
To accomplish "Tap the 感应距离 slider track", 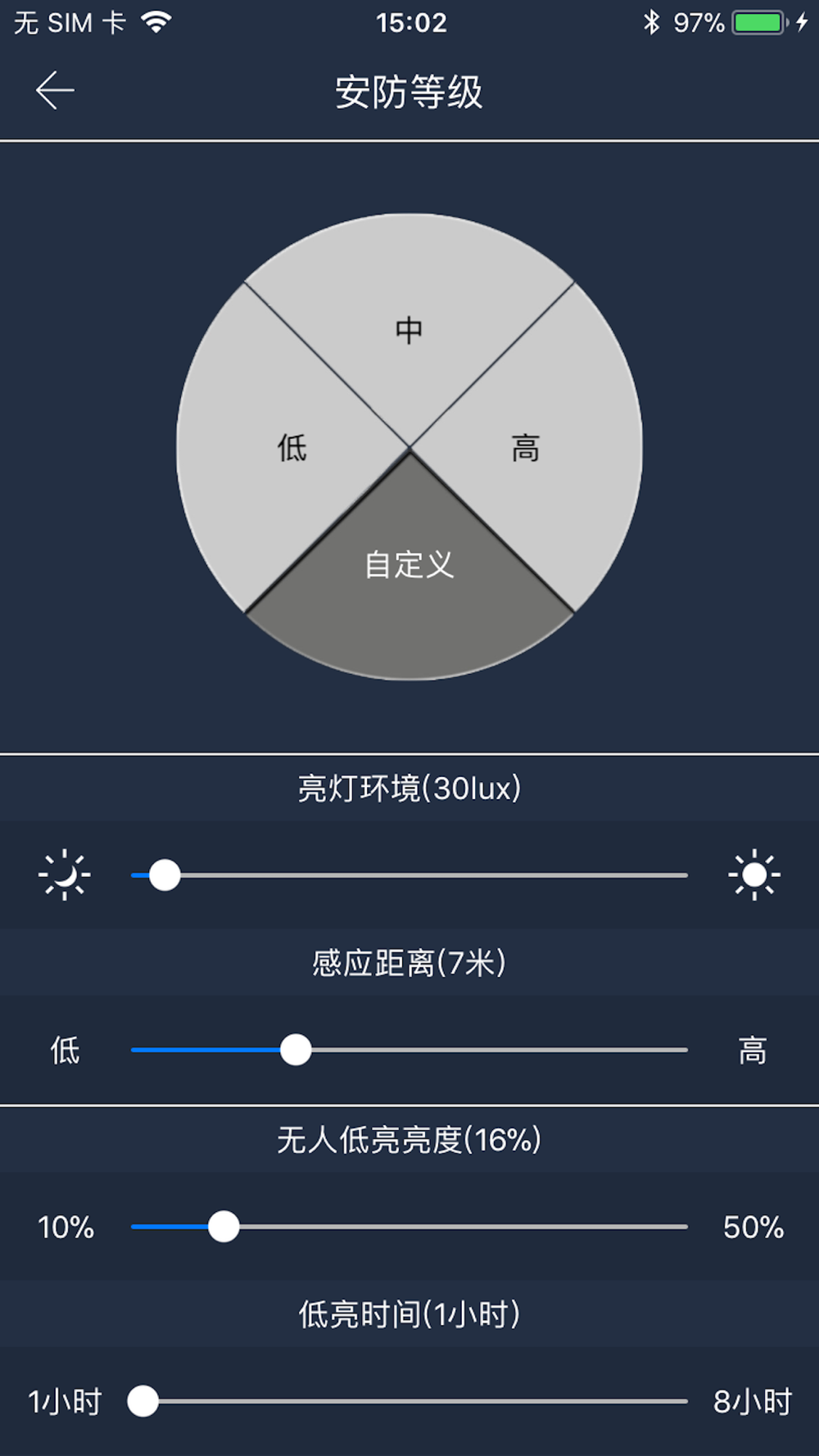I will [409, 1050].
